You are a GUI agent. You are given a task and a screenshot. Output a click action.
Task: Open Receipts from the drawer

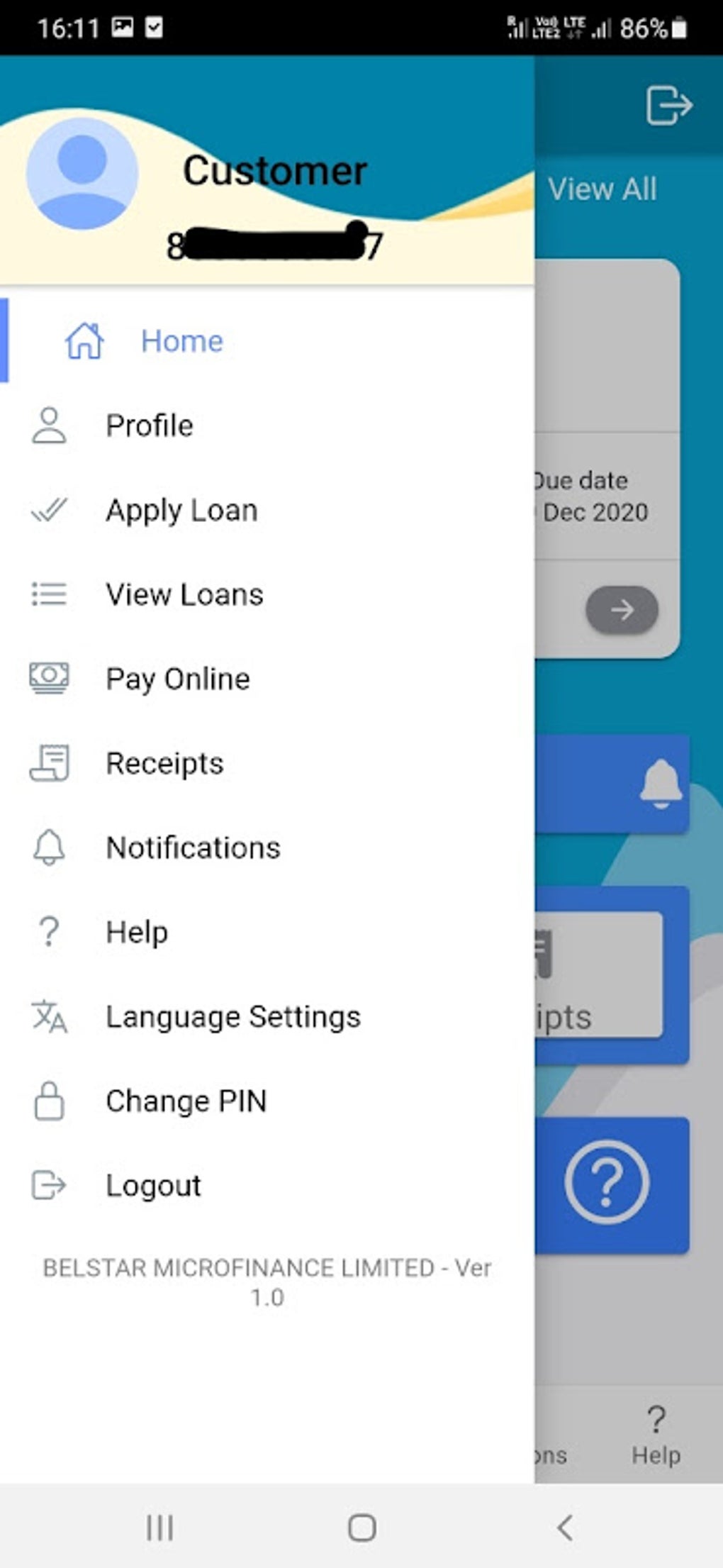164,763
